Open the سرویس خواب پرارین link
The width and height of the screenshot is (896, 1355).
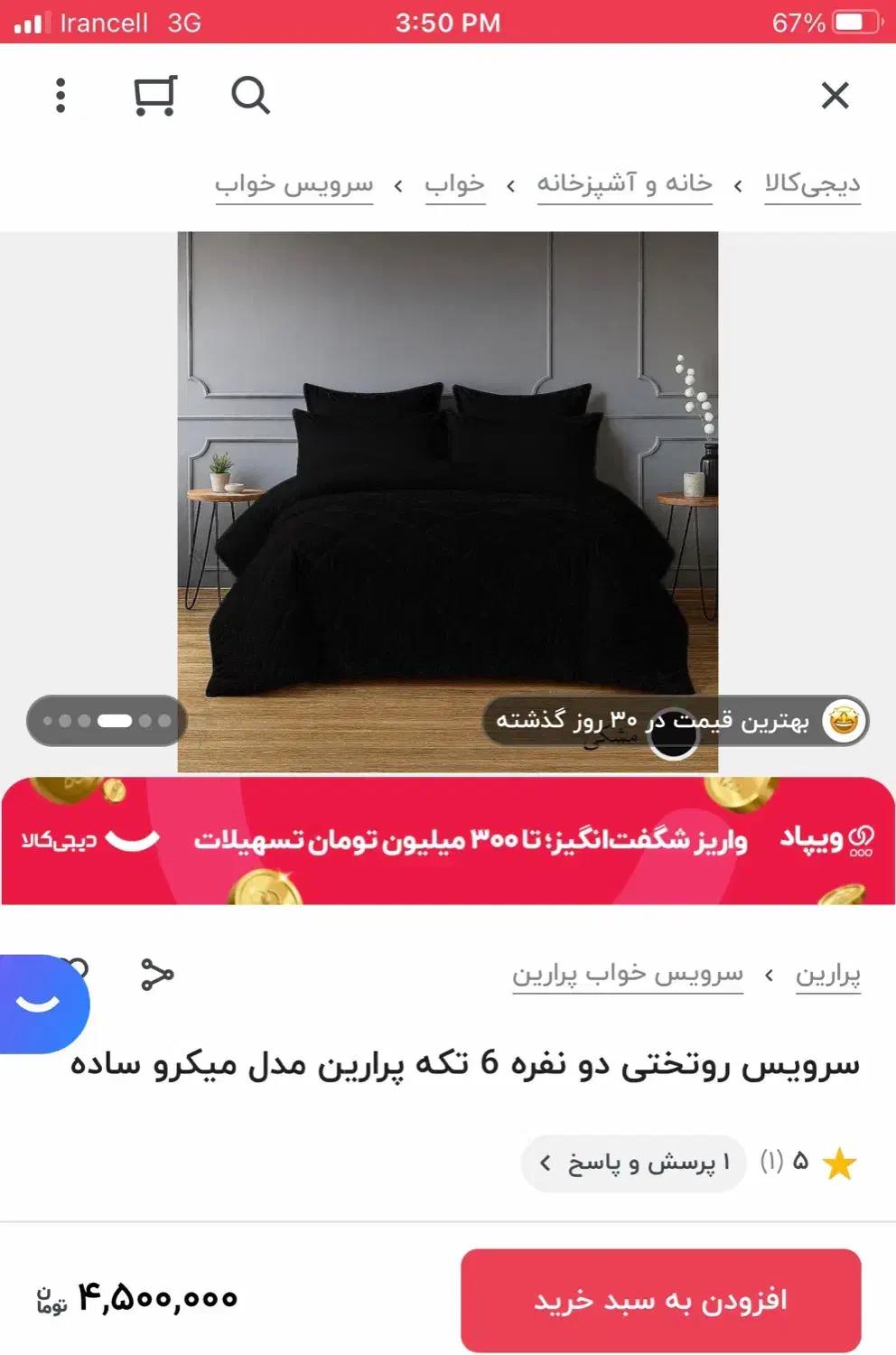point(630,973)
